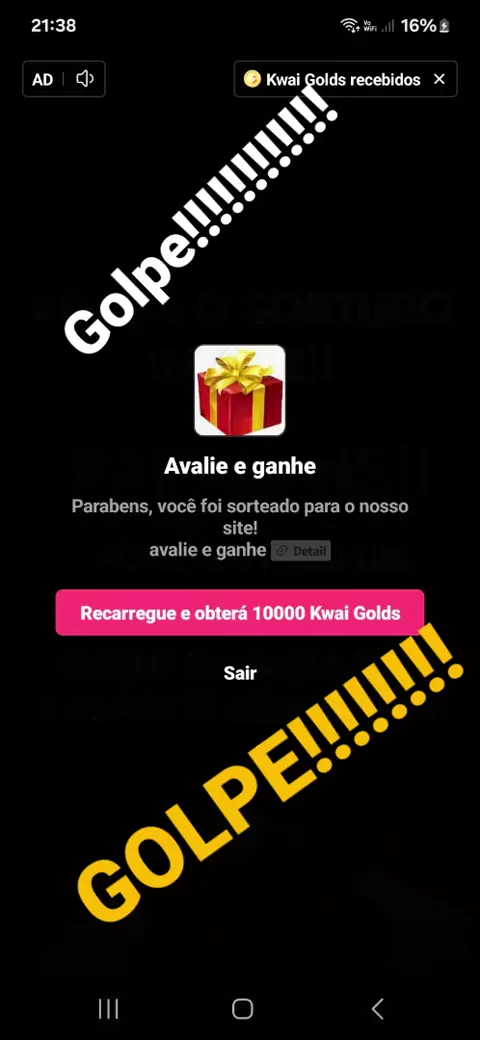Go back using the system back button

(377, 1009)
